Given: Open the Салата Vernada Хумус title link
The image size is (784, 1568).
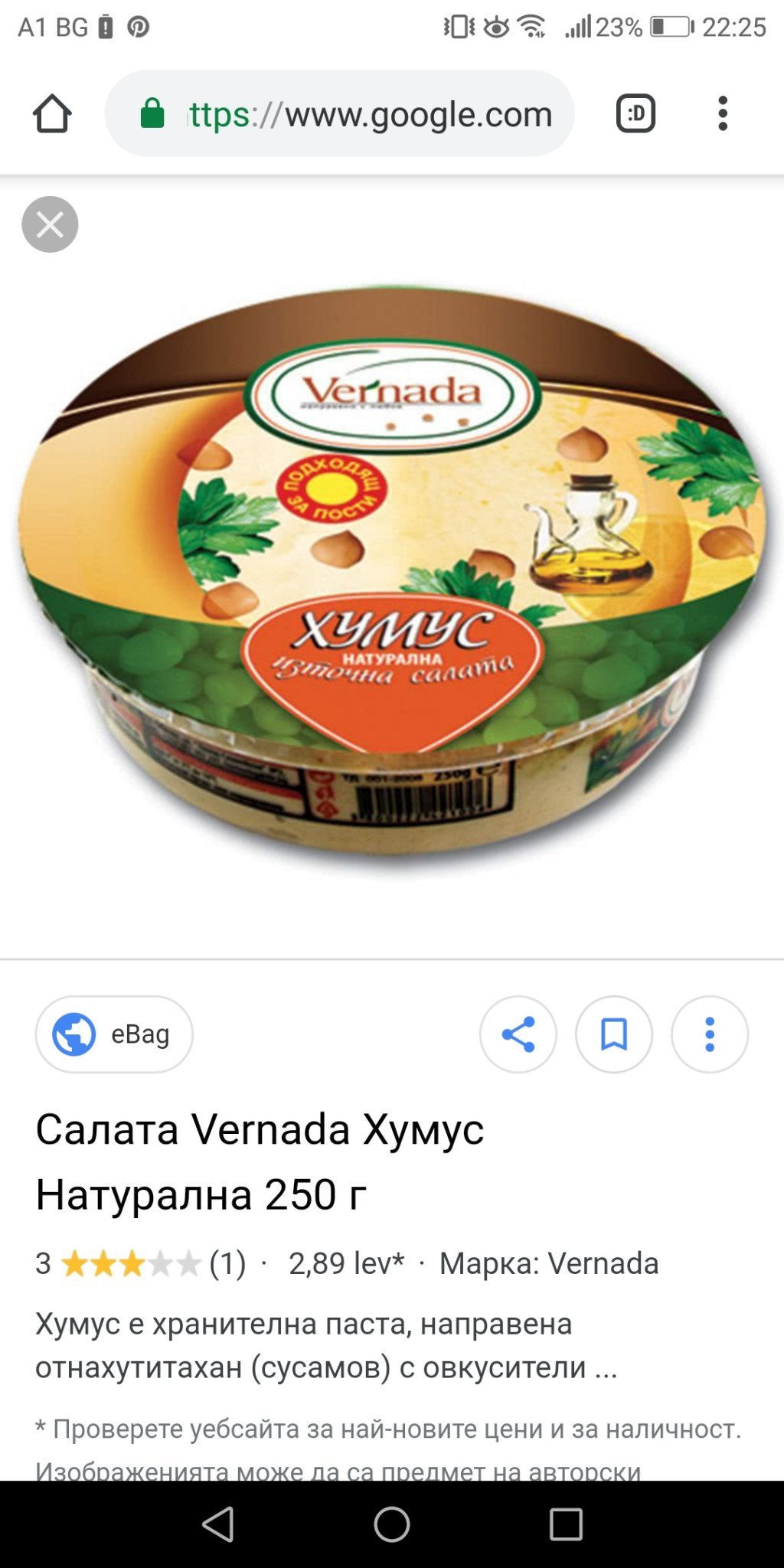Looking at the screenshot, I should click(x=260, y=1161).
